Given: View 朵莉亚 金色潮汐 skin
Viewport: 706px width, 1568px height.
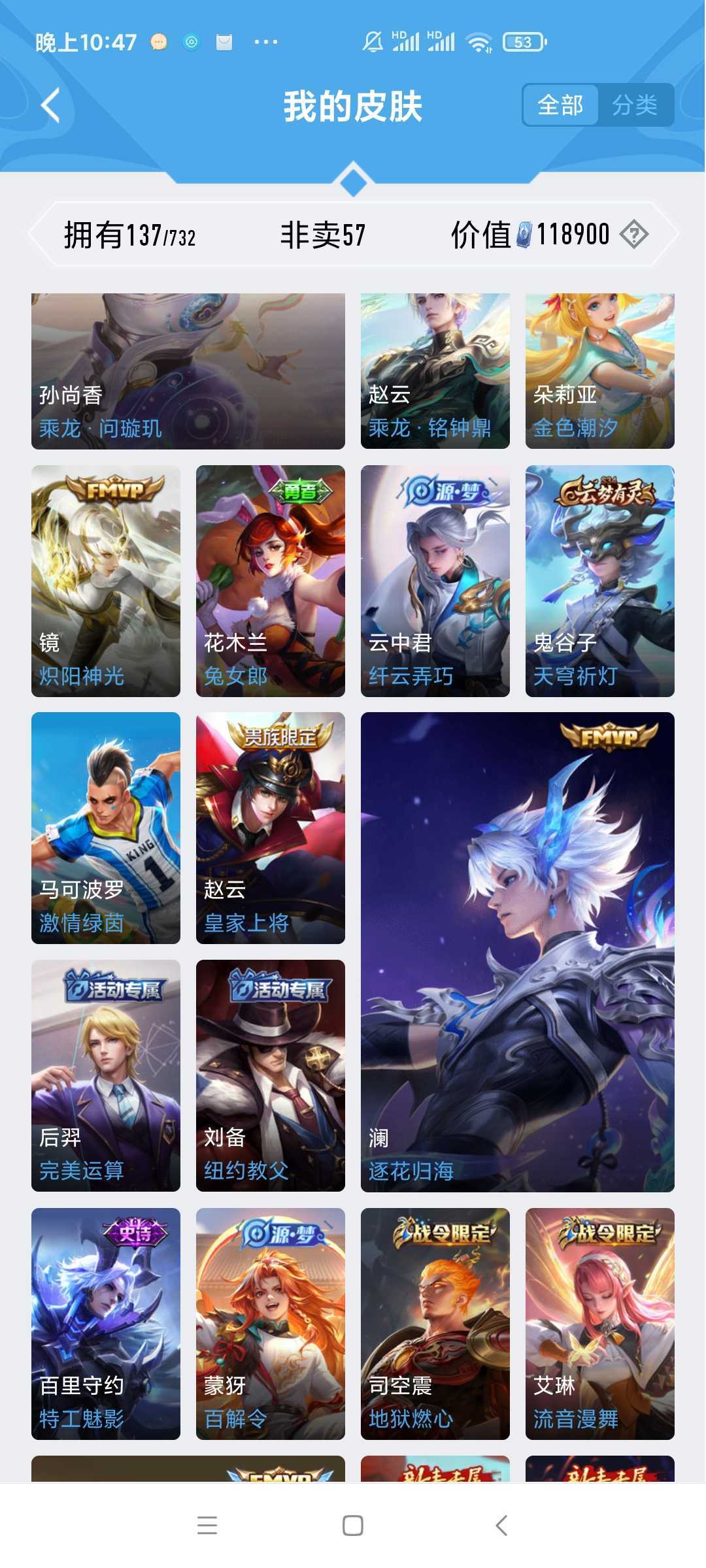Looking at the screenshot, I should [x=599, y=370].
